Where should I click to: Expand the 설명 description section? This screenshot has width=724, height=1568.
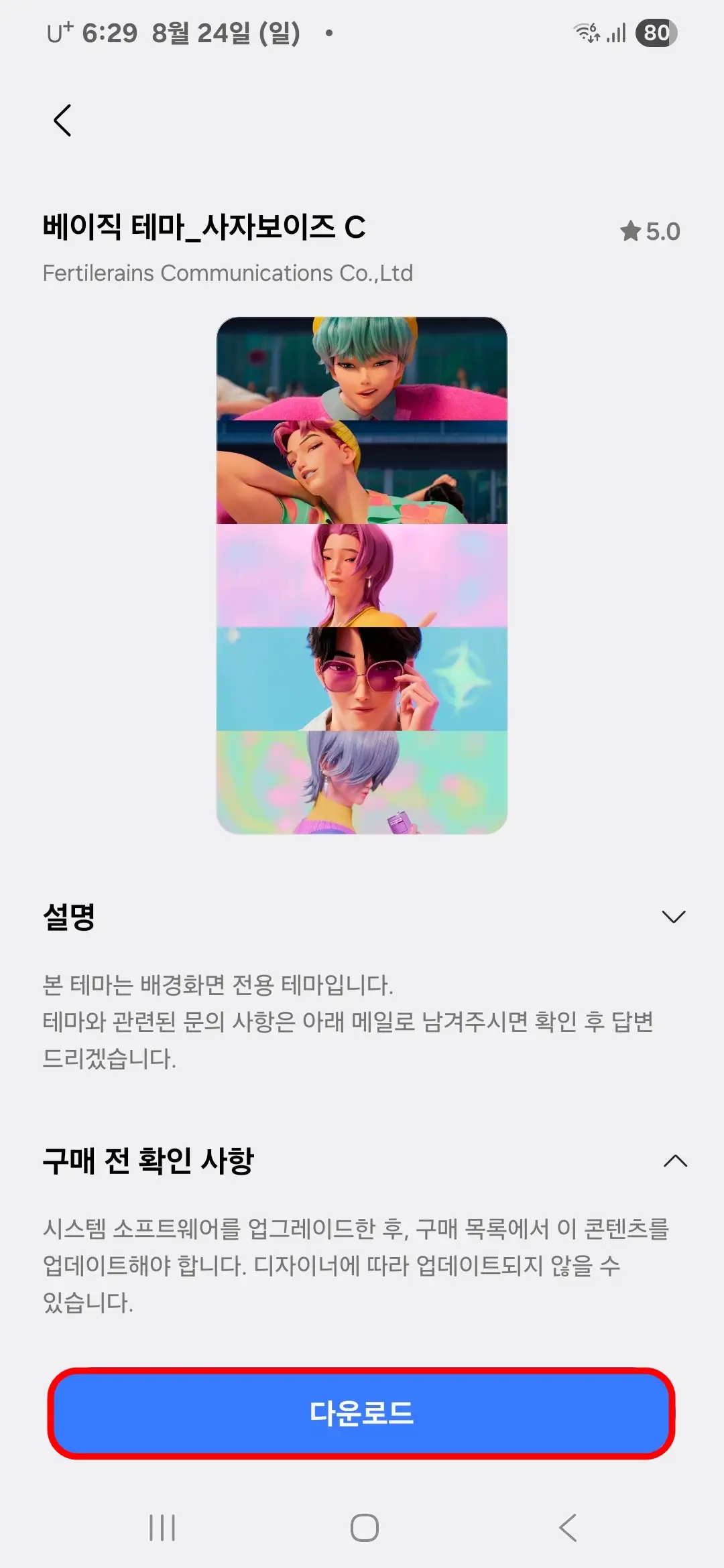(673, 915)
